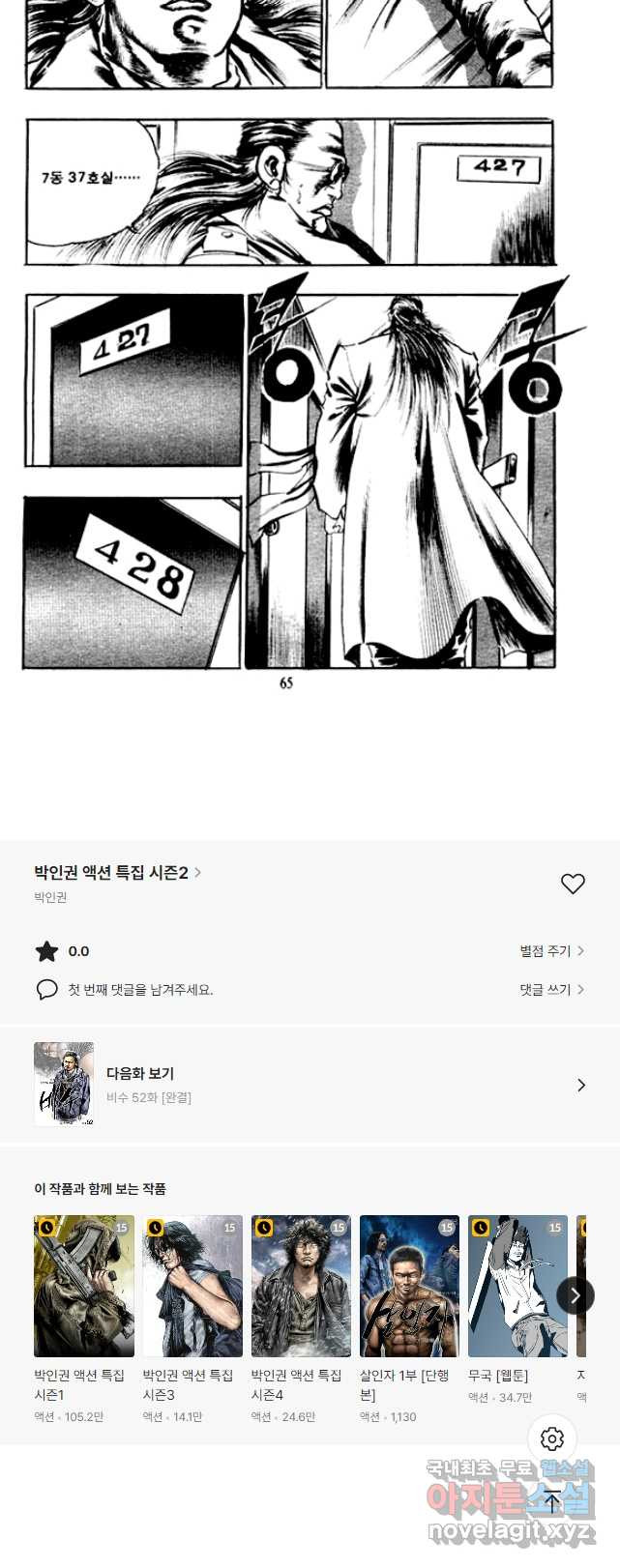Open the first comment prompt row
Viewport: 620px width, 1568px height.
139,990
